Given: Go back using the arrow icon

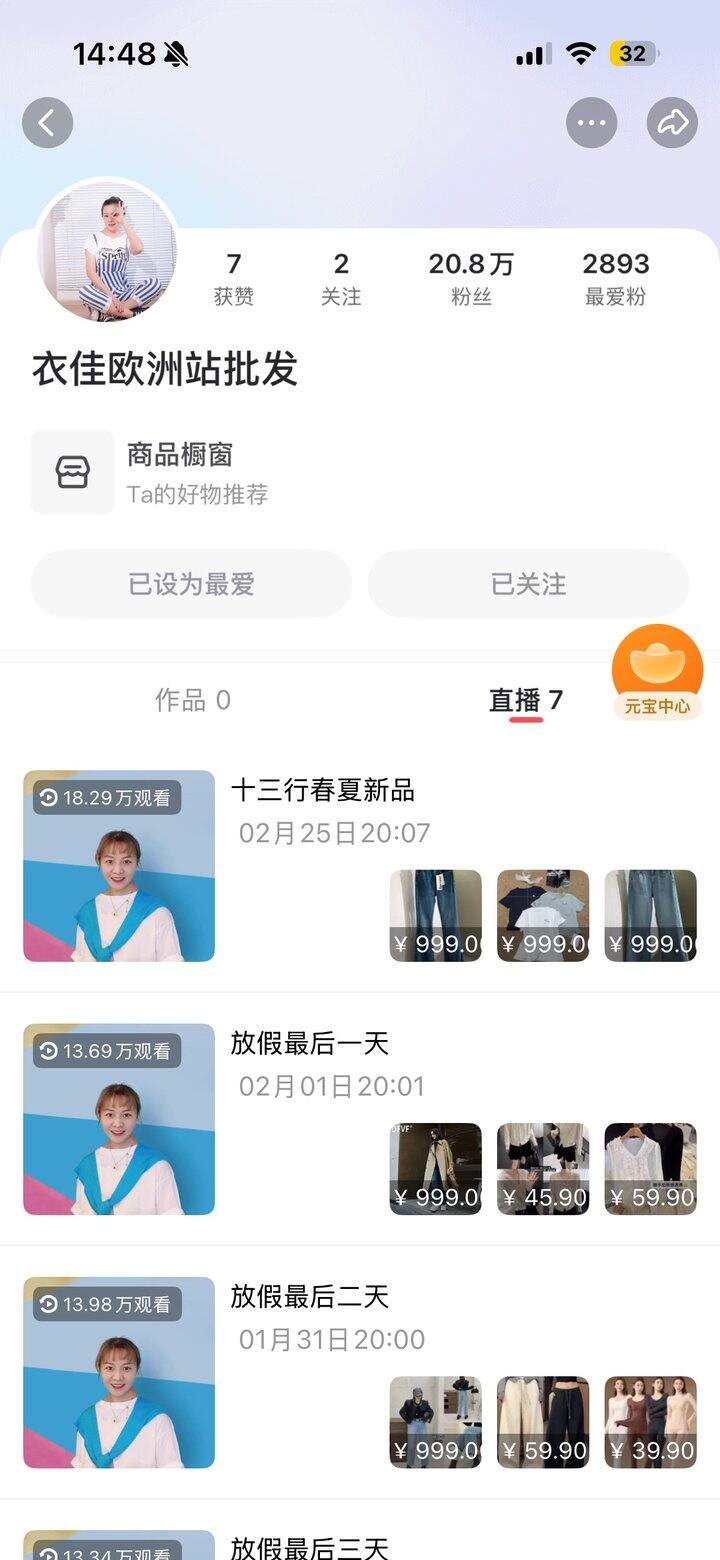Looking at the screenshot, I should pyautogui.click(x=47, y=123).
